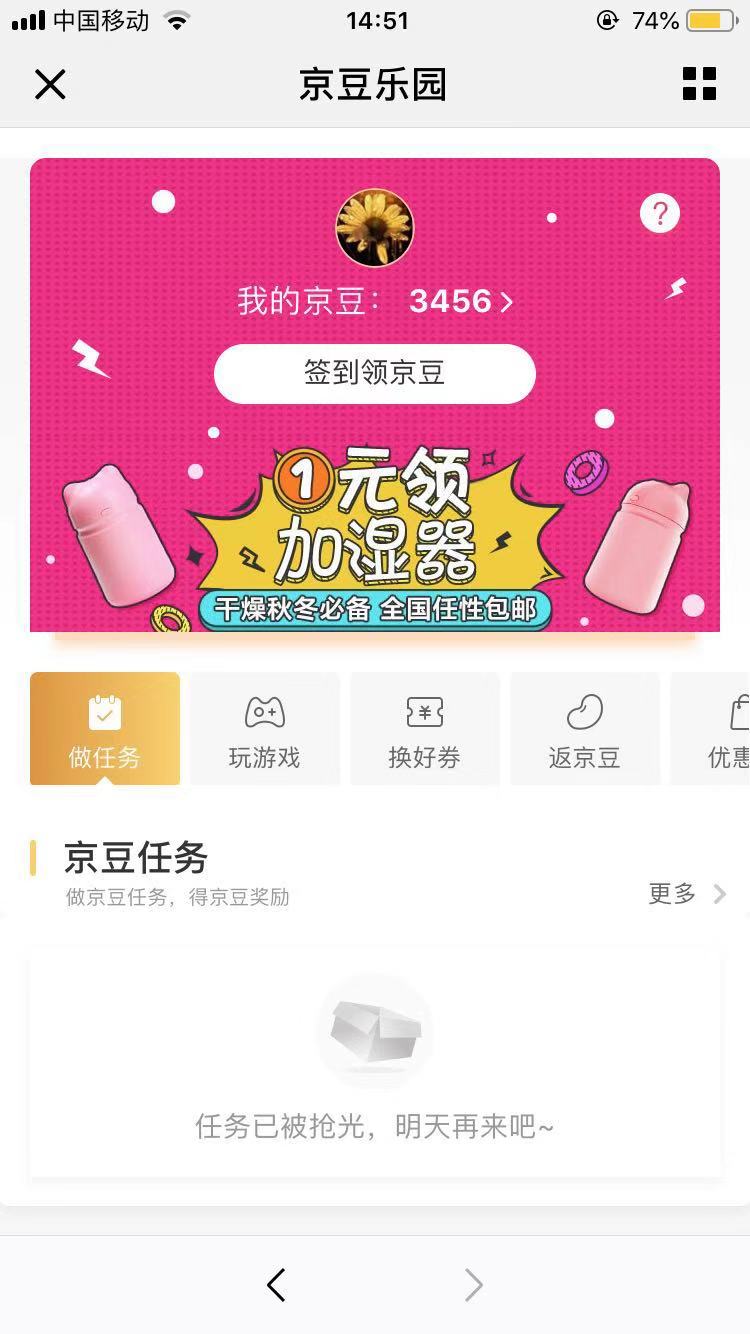
Task: Go back with the browser back arrow
Action: pyautogui.click(x=277, y=1285)
